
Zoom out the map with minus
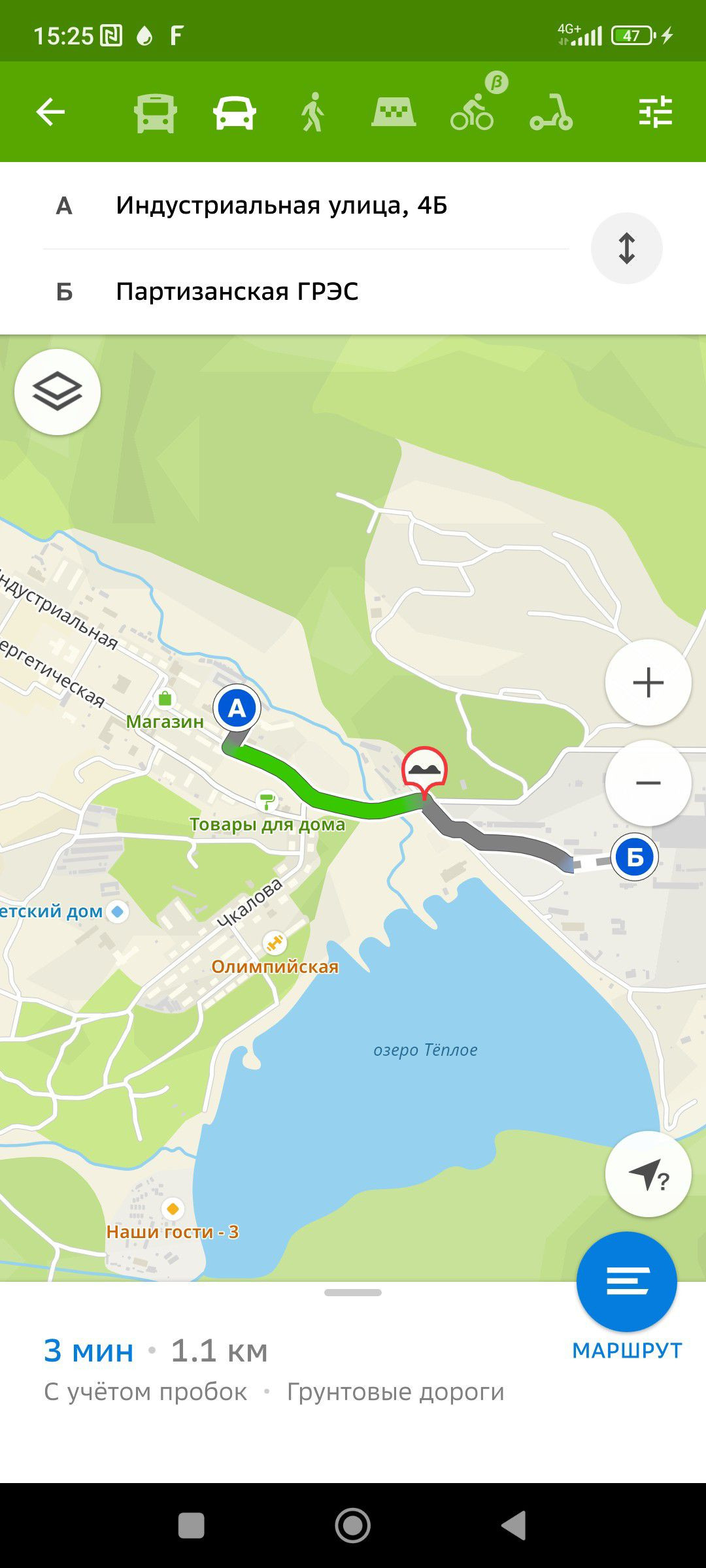click(648, 783)
